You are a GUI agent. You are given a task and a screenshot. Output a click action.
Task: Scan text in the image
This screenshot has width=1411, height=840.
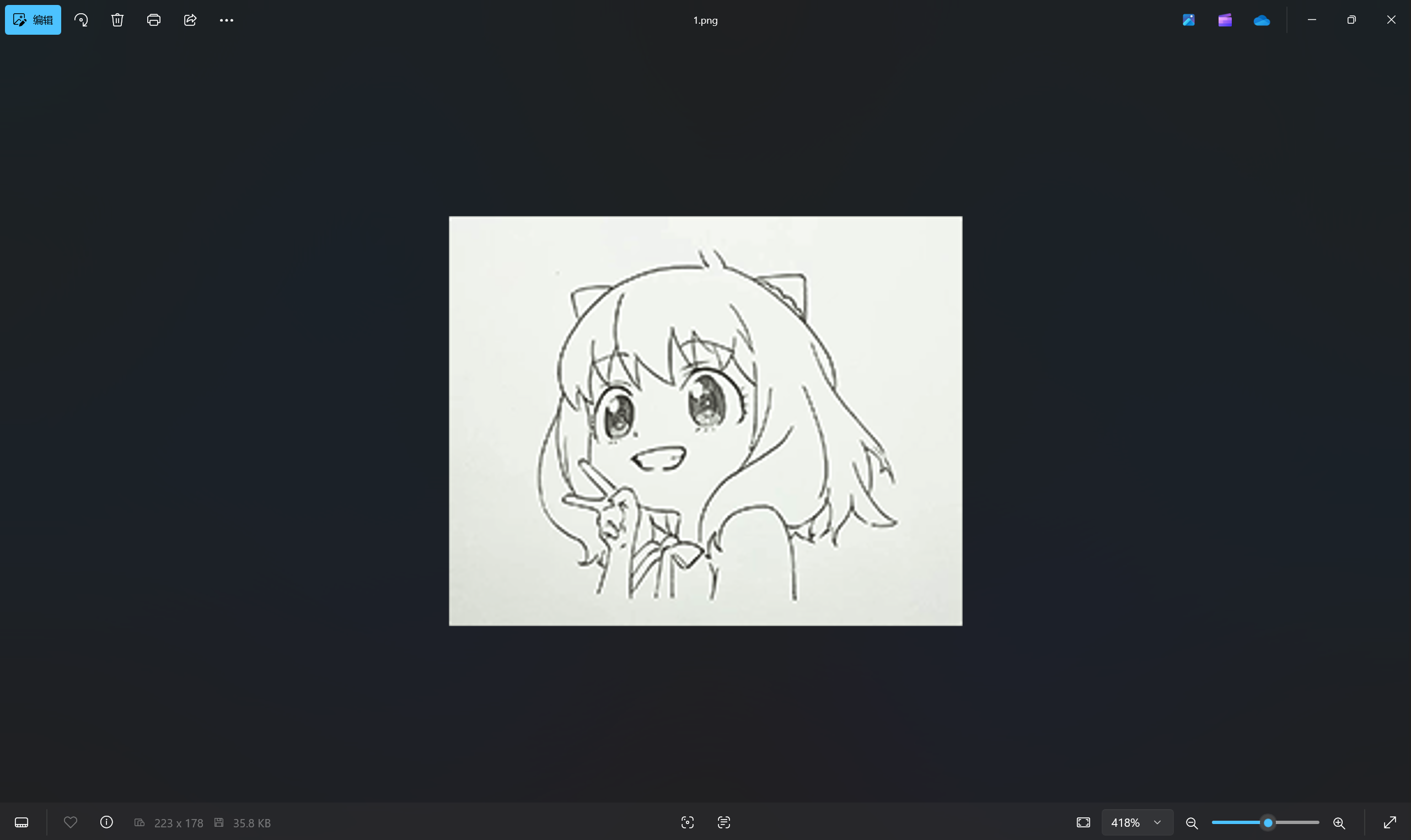pyautogui.click(x=723, y=822)
